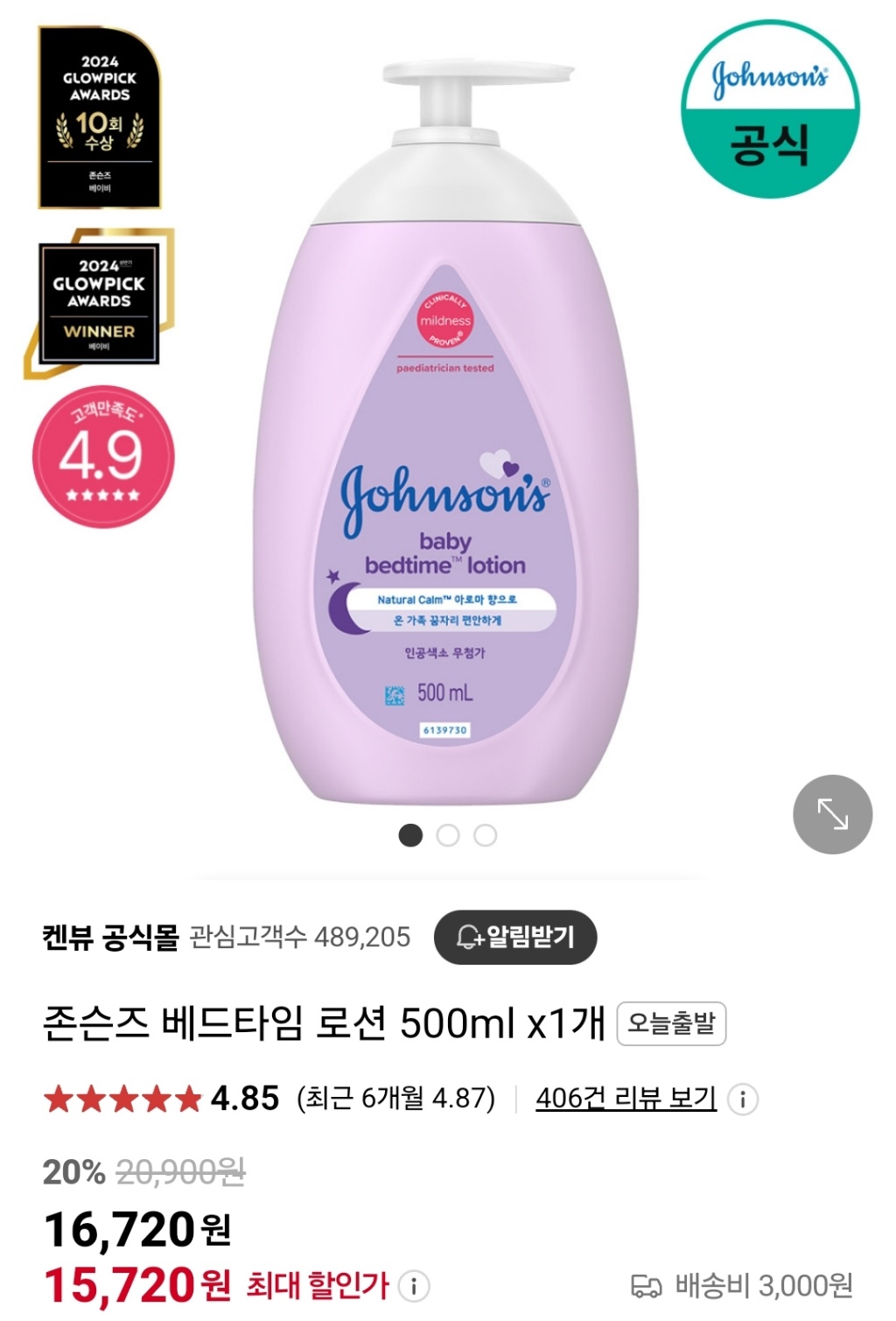Open the 켄뷰 공식몰 store page
The height and width of the screenshot is (1321, 896).
[110, 938]
